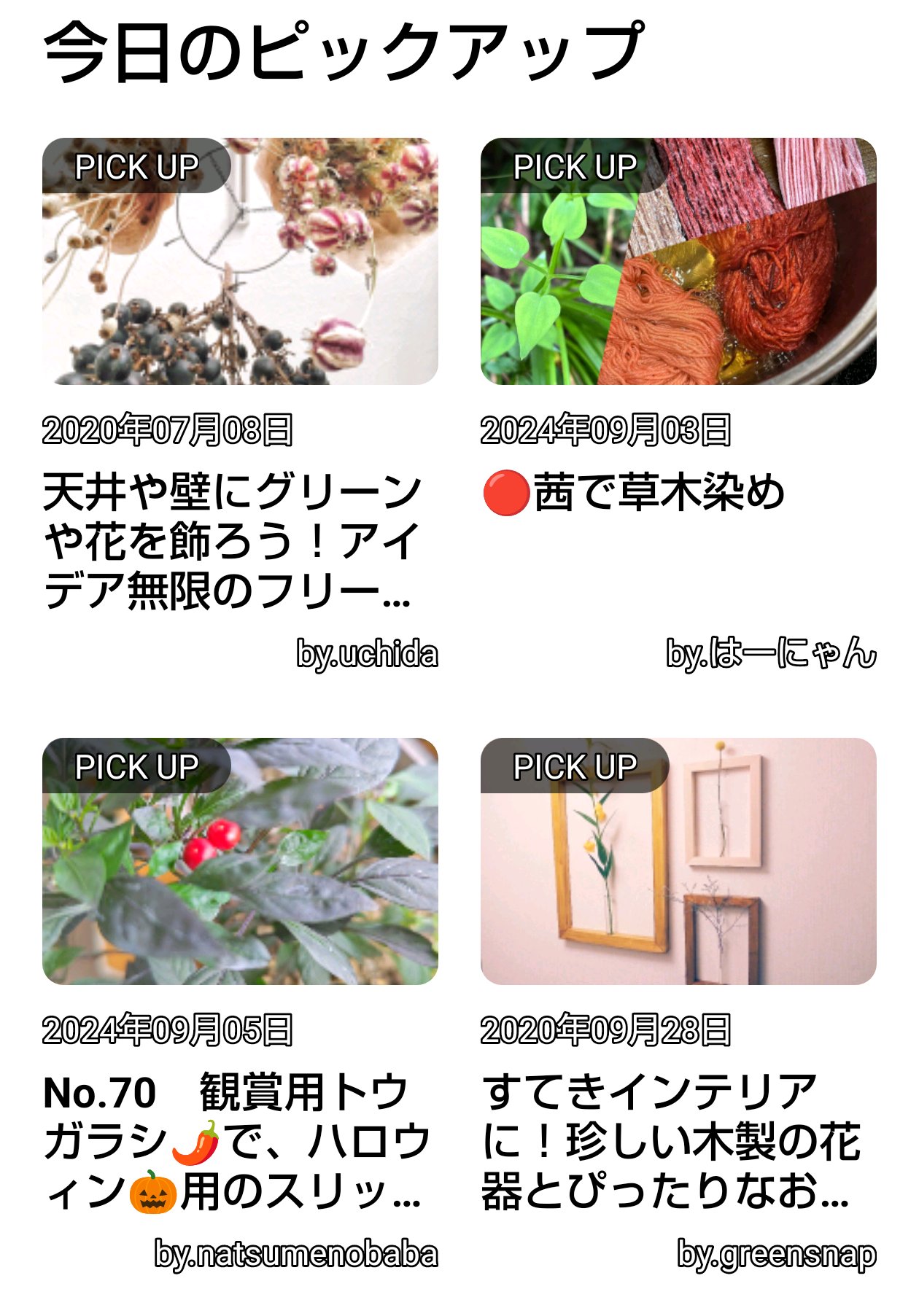Viewport: 919px width, 1316px height.
Task: Open the 茜で草木染め pick-up article
Action: 678,261
